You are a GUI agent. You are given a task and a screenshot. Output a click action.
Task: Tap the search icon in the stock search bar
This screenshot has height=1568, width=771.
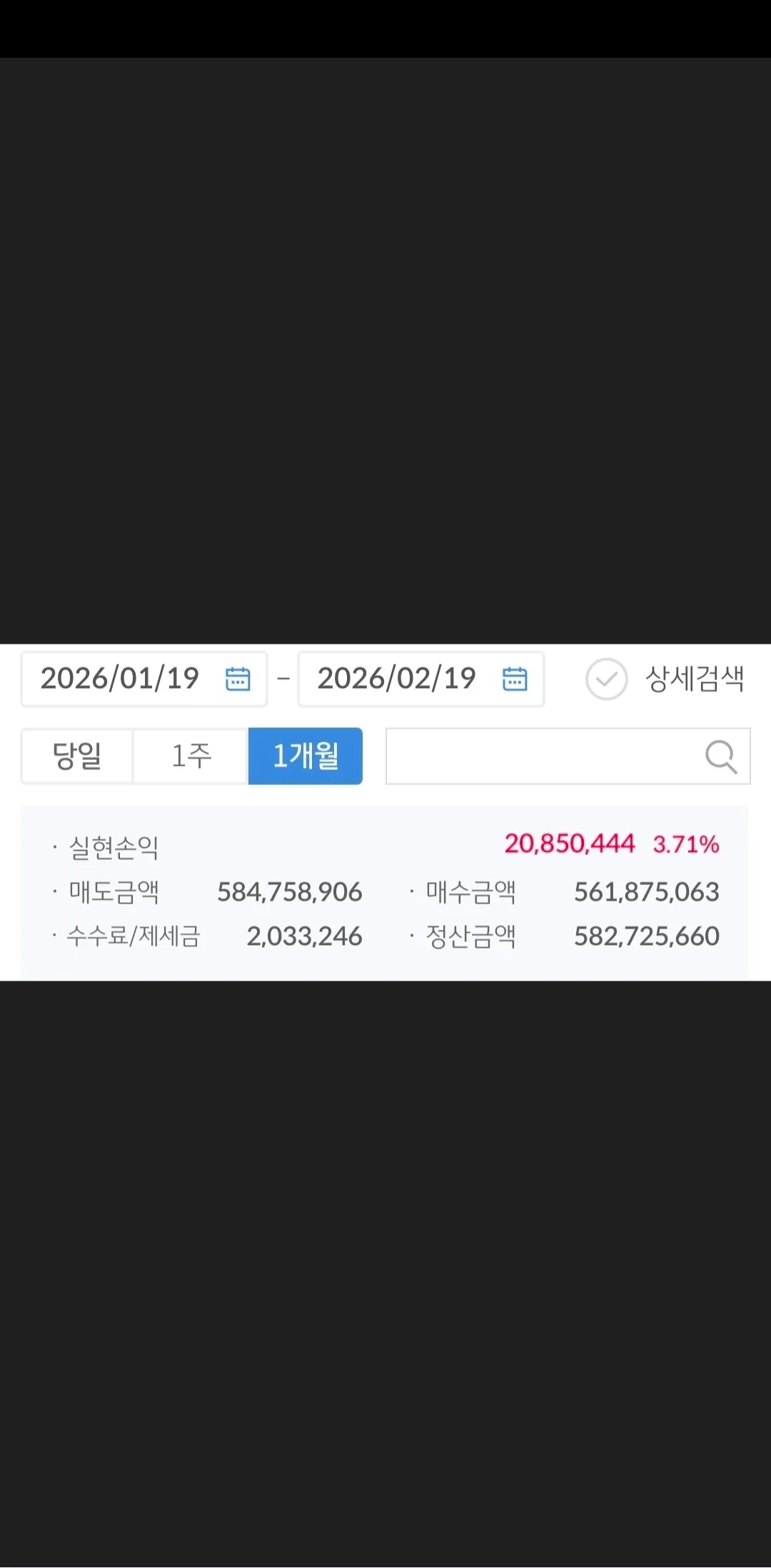click(721, 757)
